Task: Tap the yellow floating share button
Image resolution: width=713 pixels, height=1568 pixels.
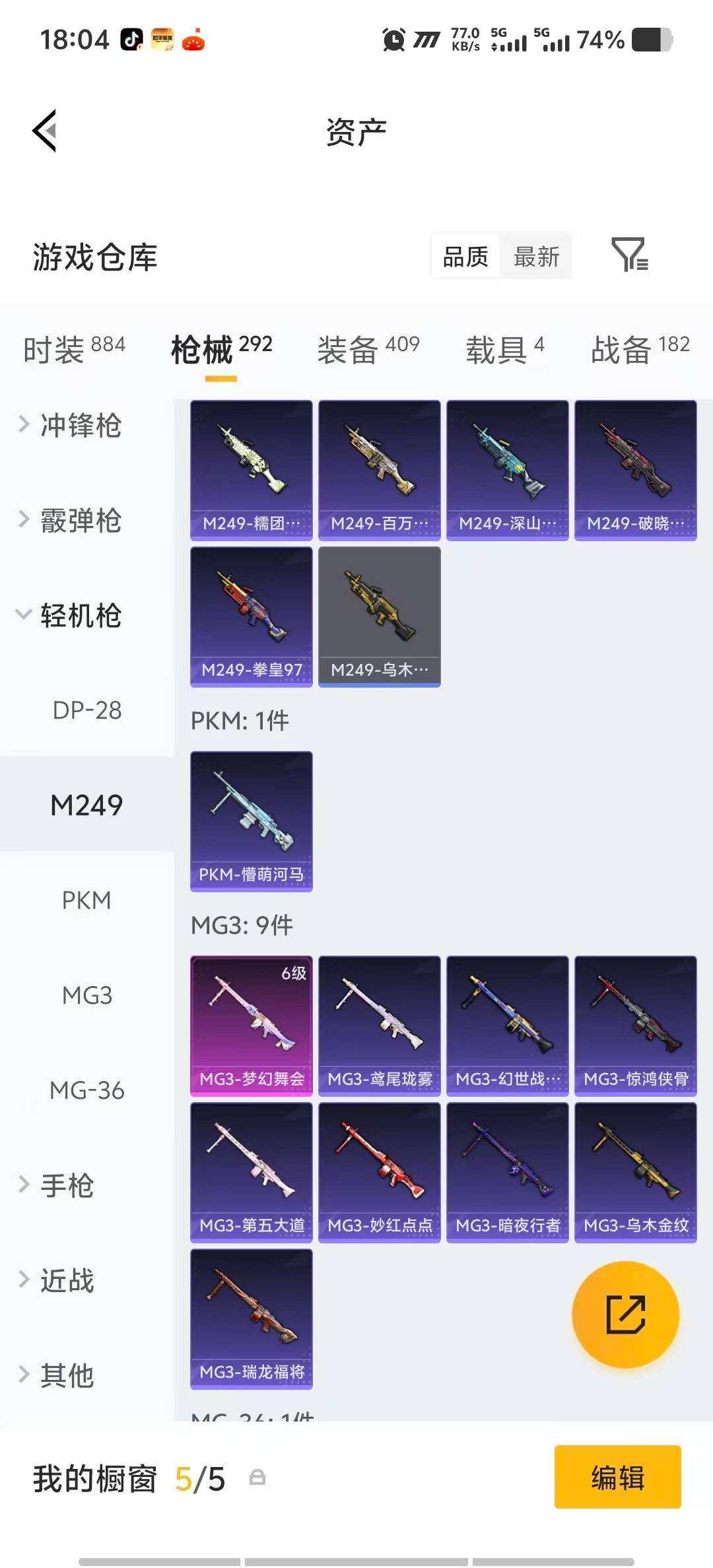Action: click(625, 1315)
